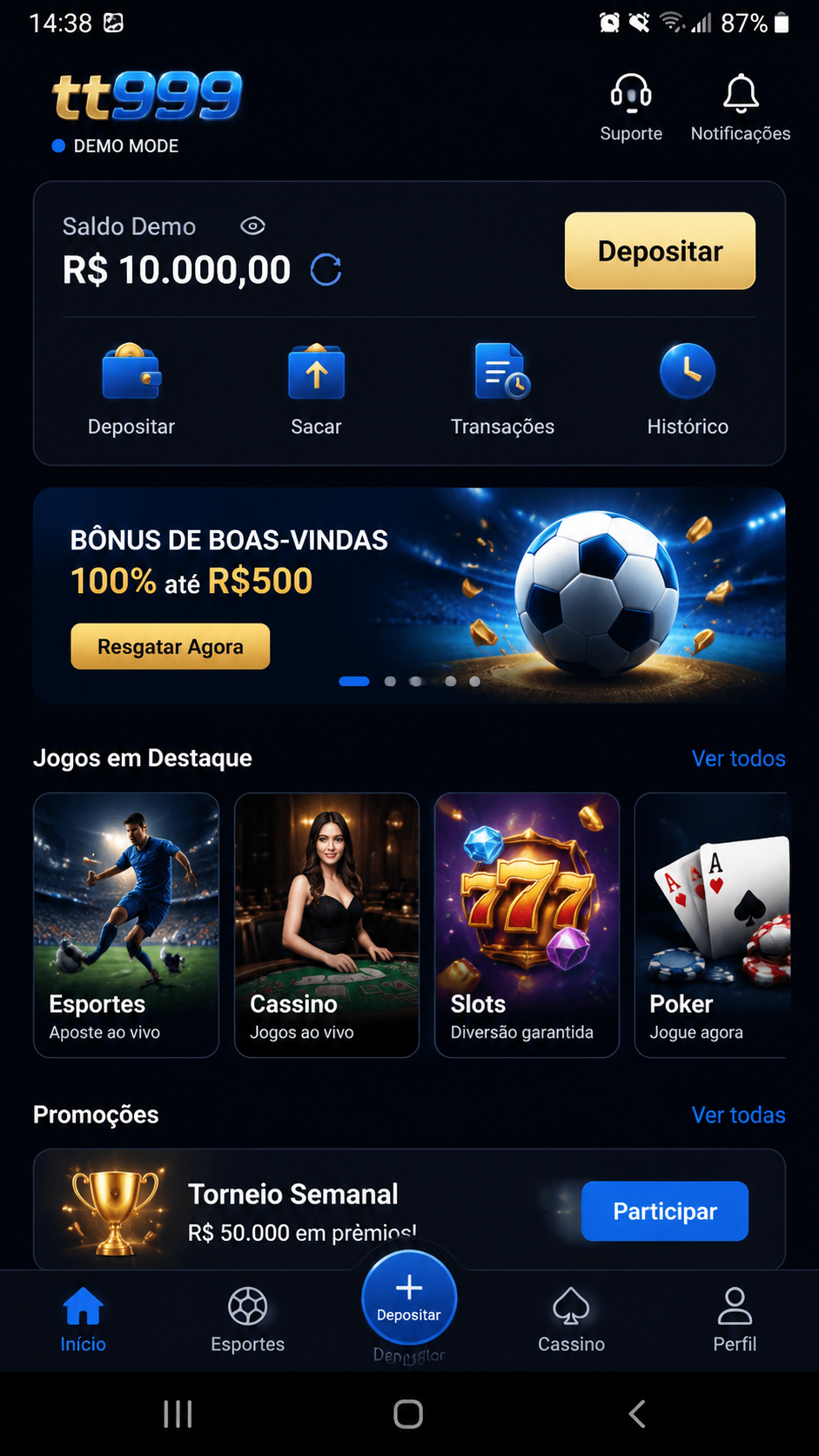Image resolution: width=819 pixels, height=1456 pixels.
Task: Refresh the demo balance
Action: [x=326, y=270]
